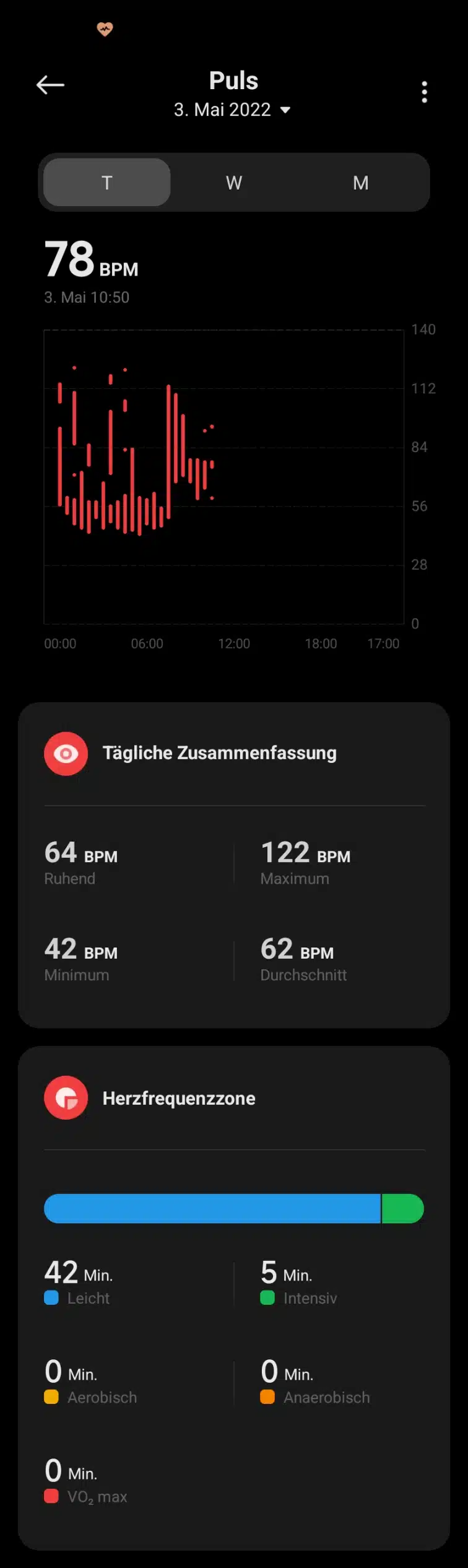468x1568 pixels.
Task: Open the date picker for 3. Mai 2022
Action: point(233,110)
